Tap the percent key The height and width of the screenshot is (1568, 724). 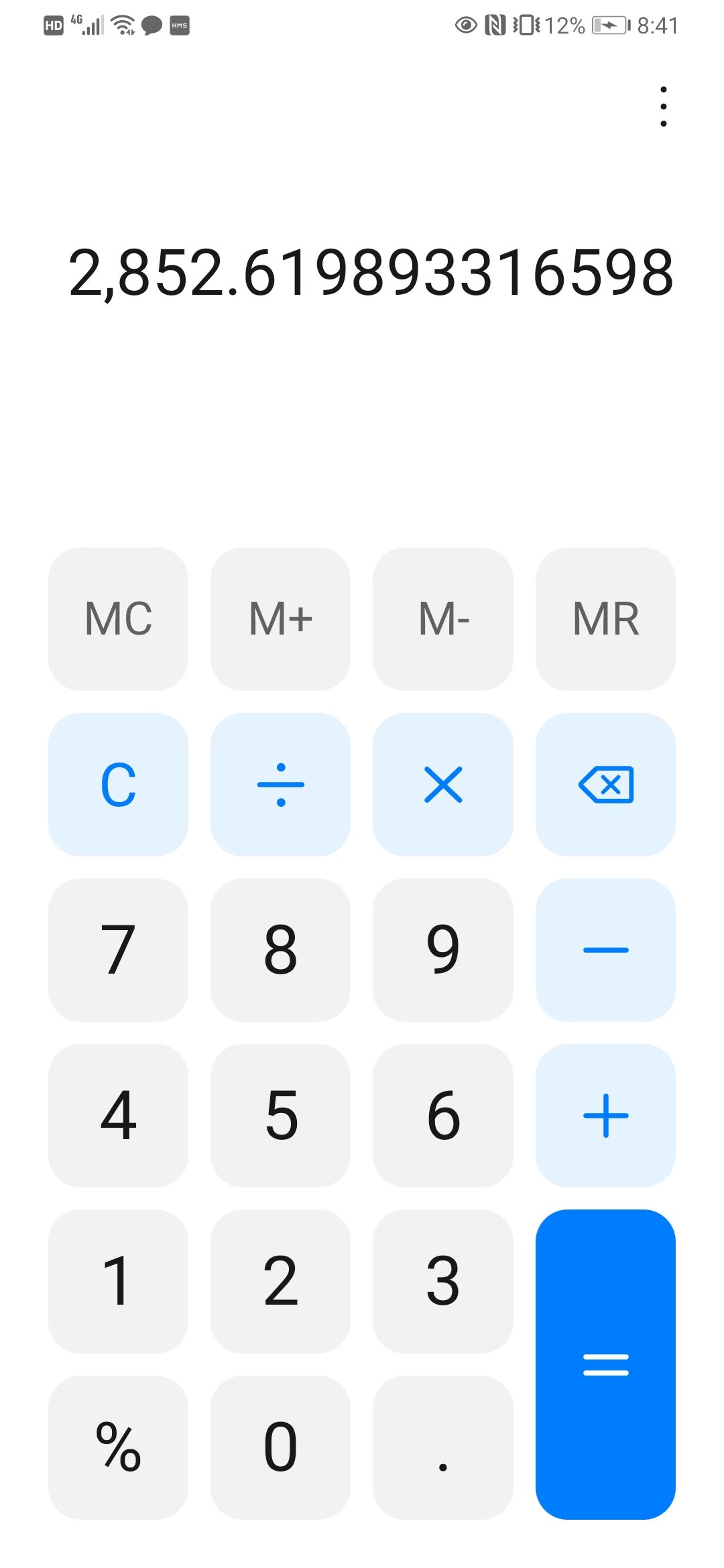pos(118,1447)
